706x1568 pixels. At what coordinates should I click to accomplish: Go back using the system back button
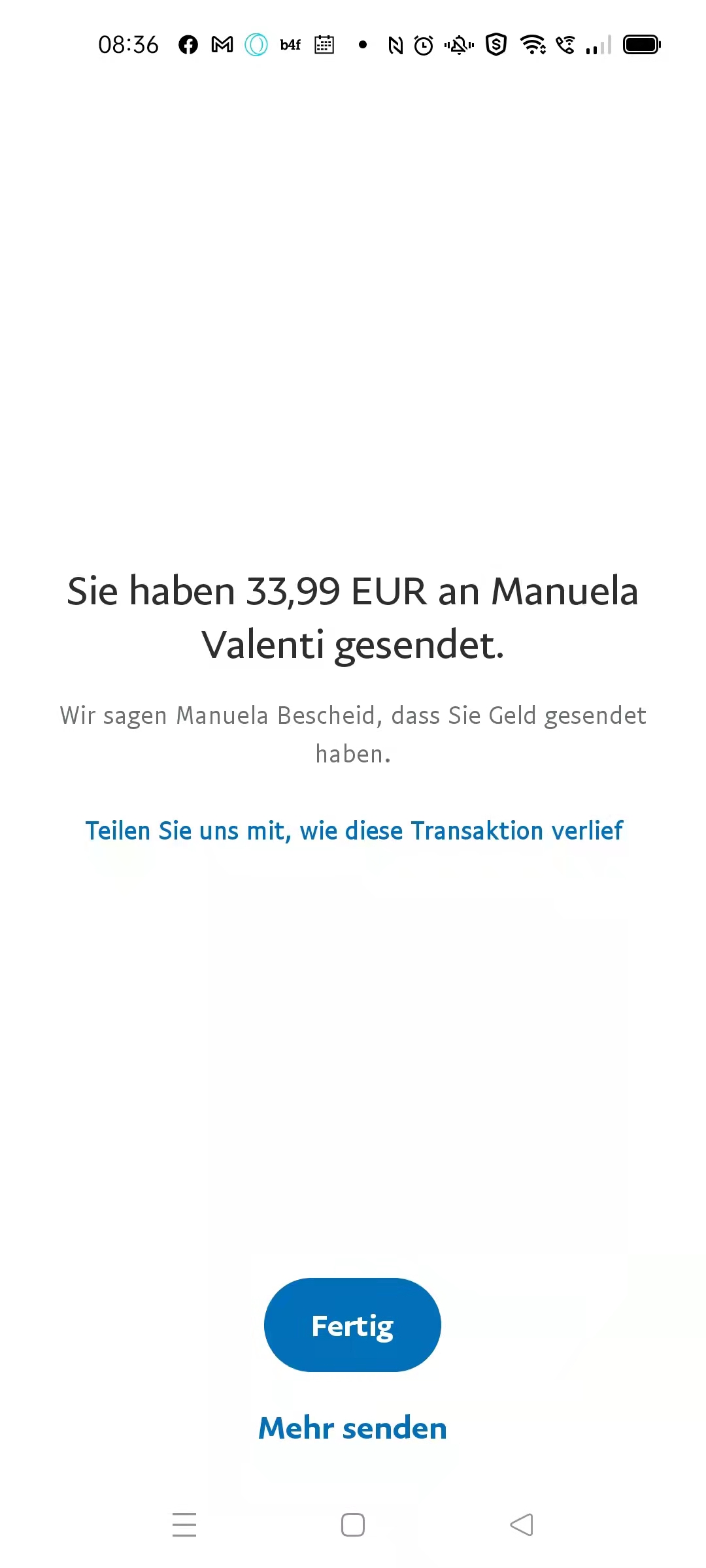[522, 1525]
